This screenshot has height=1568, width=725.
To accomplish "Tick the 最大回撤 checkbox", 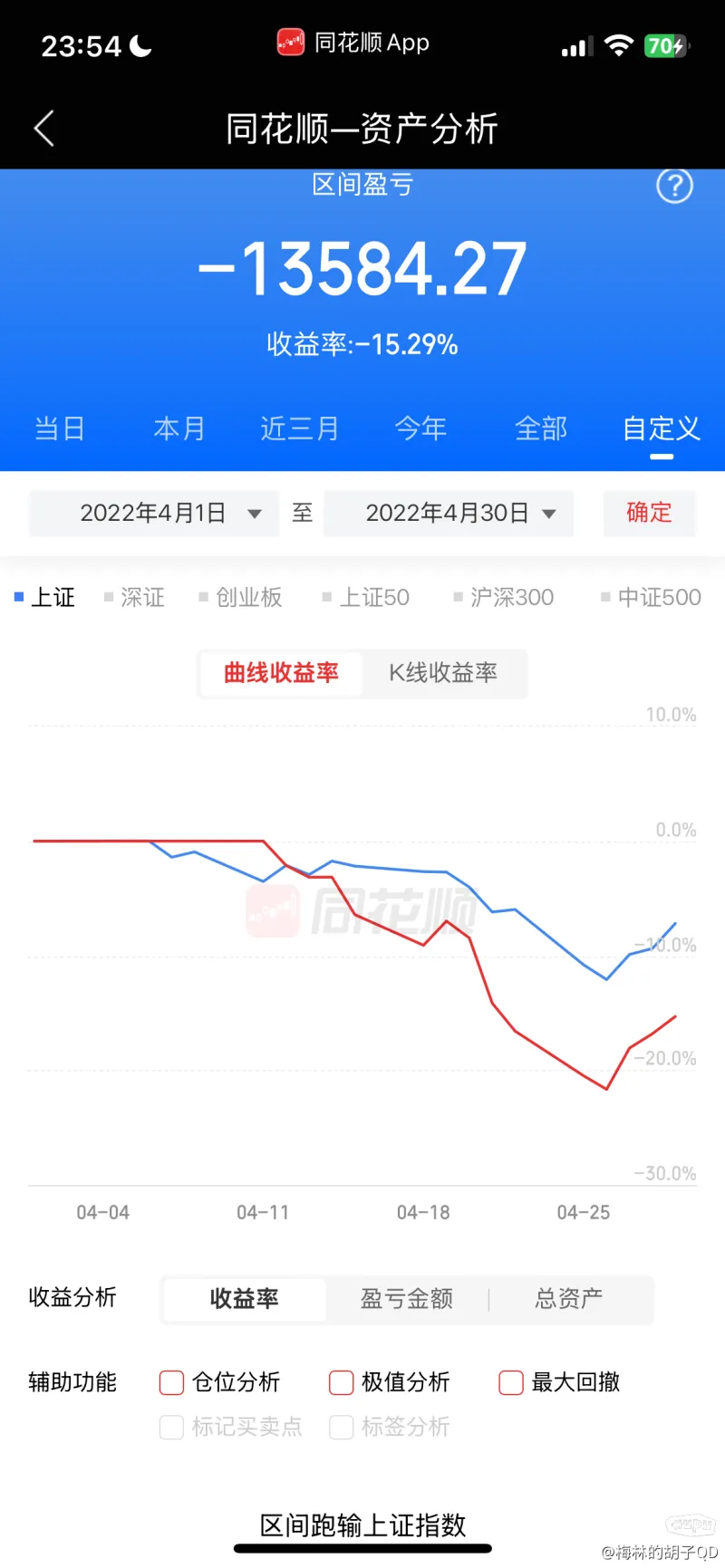I will tap(560, 1382).
